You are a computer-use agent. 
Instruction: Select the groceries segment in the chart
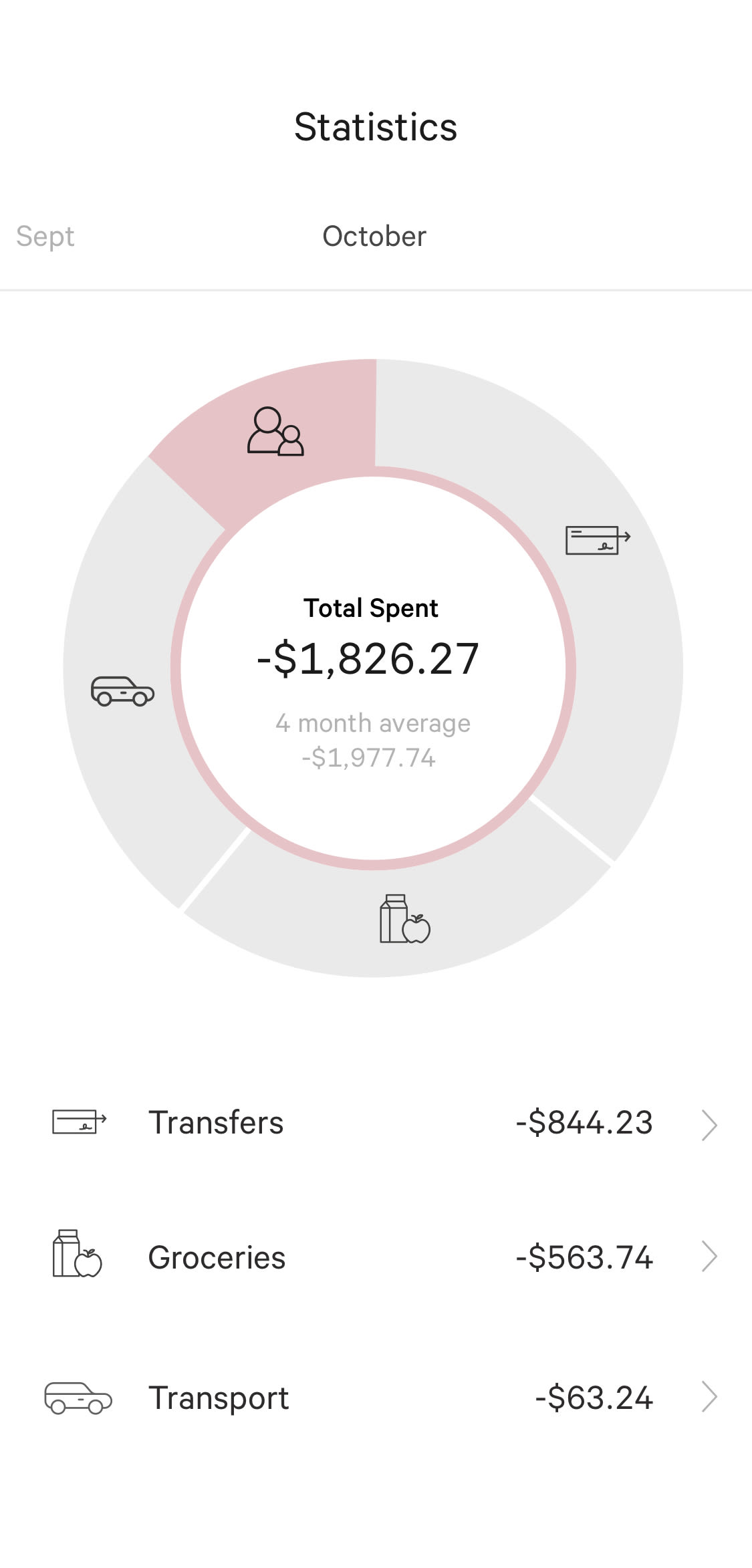point(404,920)
